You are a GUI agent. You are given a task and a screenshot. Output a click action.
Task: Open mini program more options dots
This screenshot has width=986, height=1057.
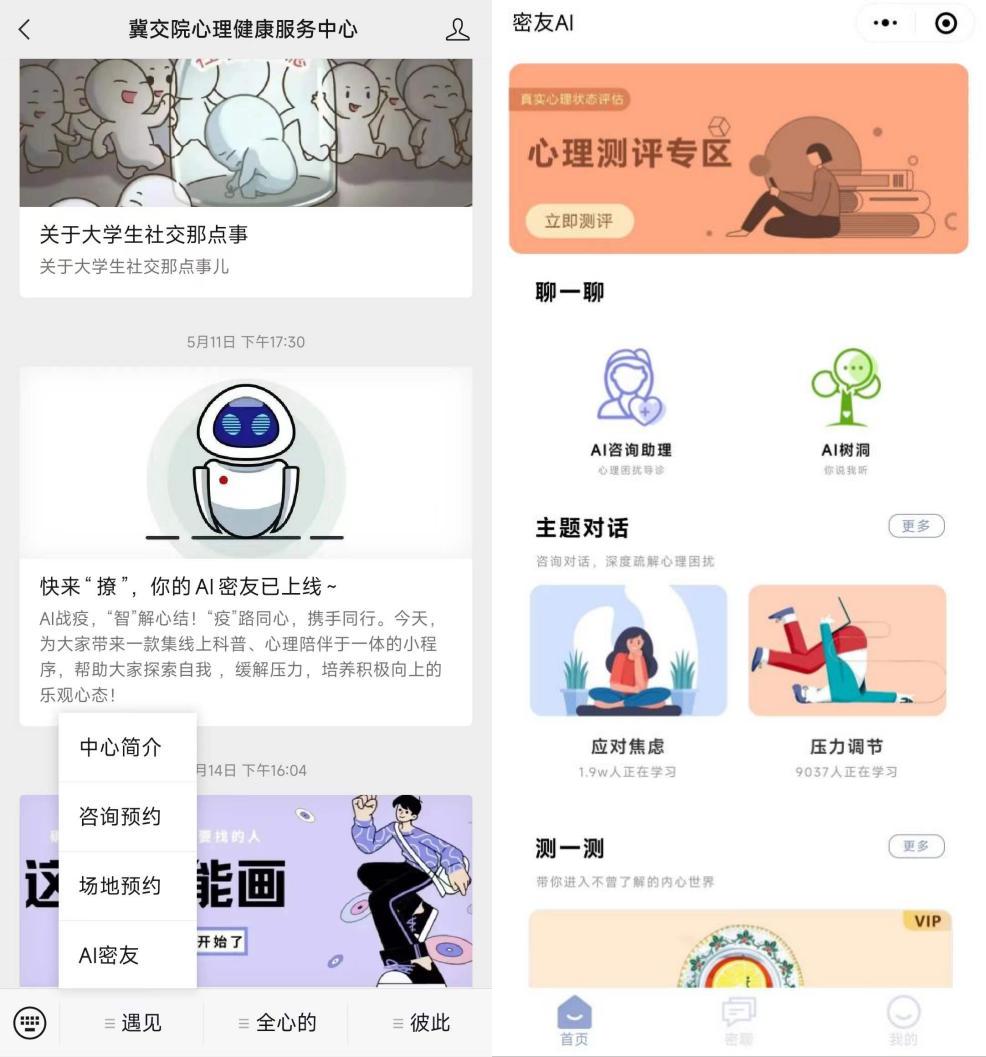point(885,23)
